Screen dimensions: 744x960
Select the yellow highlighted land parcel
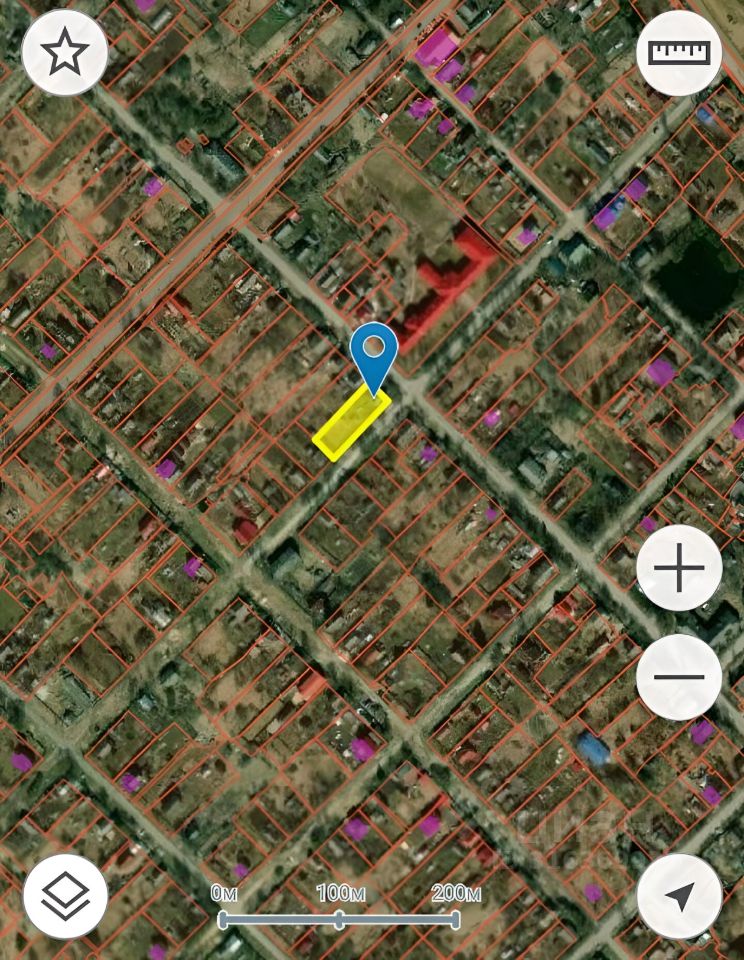pos(350,425)
